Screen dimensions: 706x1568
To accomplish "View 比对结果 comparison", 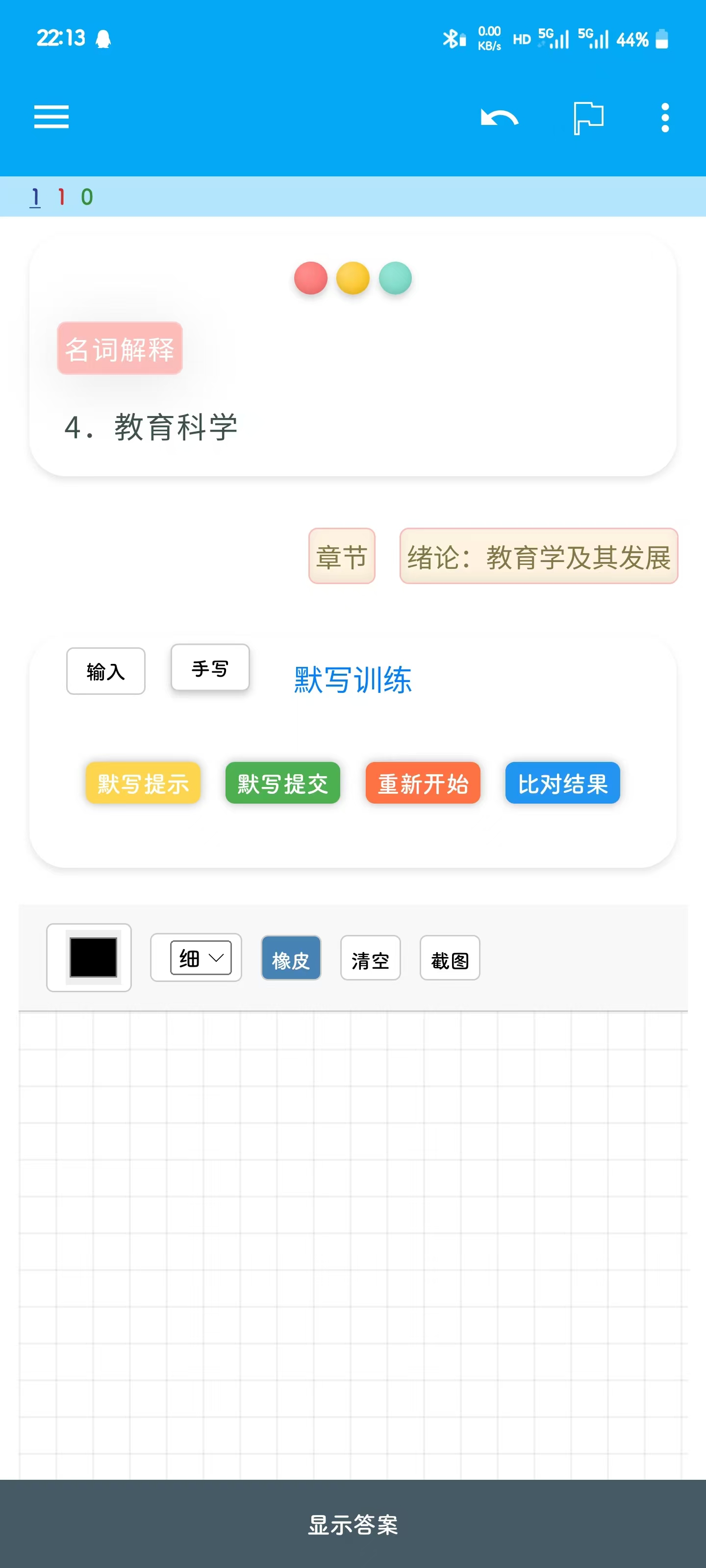I will (x=562, y=783).
